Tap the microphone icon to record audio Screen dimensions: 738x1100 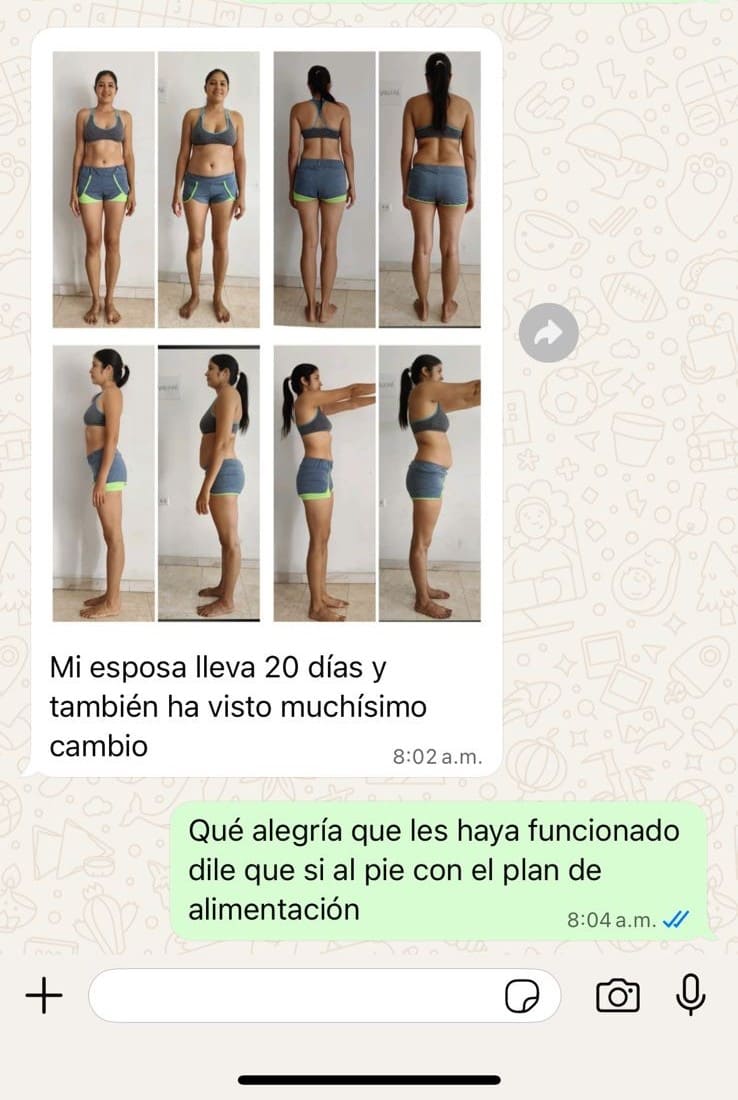(692, 996)
